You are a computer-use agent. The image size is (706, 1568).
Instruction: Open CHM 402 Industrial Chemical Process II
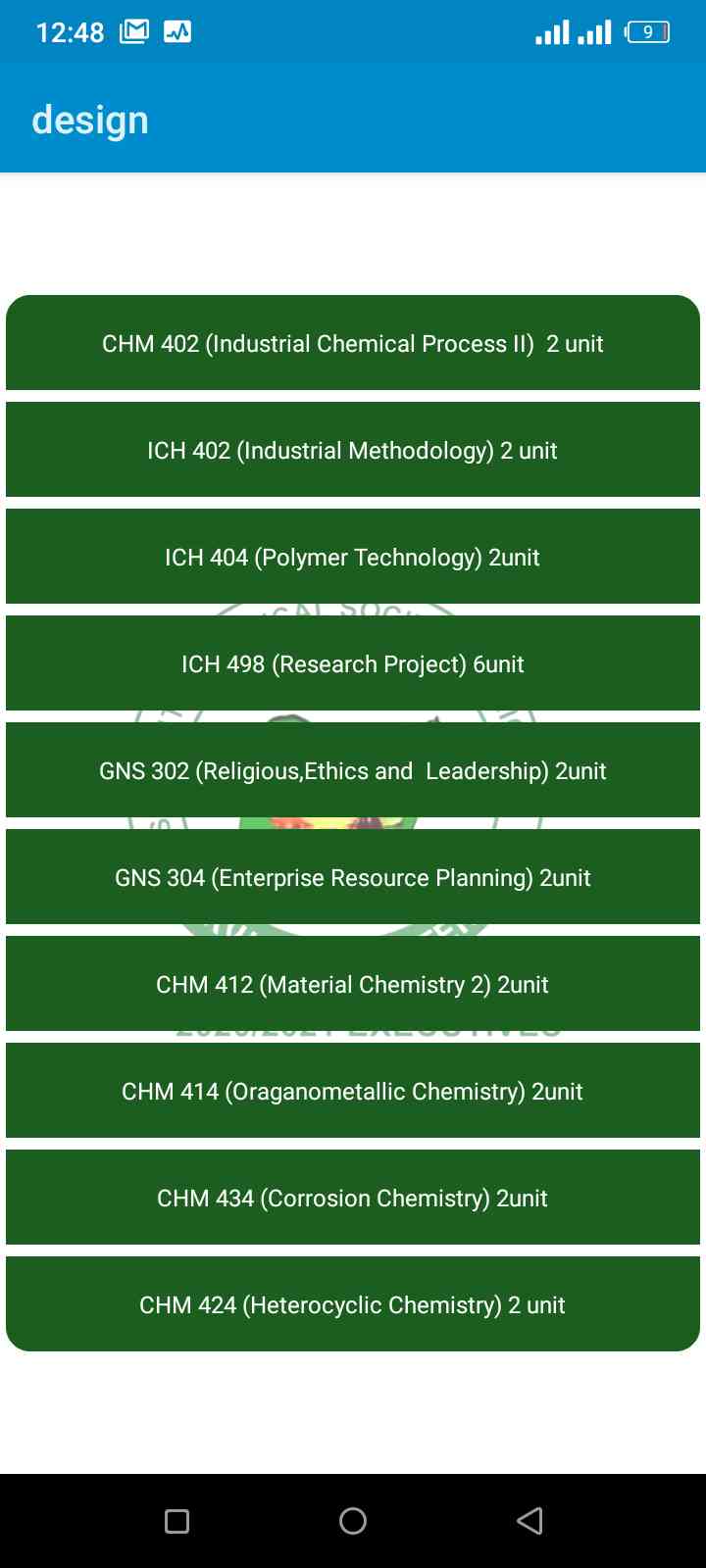(353, 343)
